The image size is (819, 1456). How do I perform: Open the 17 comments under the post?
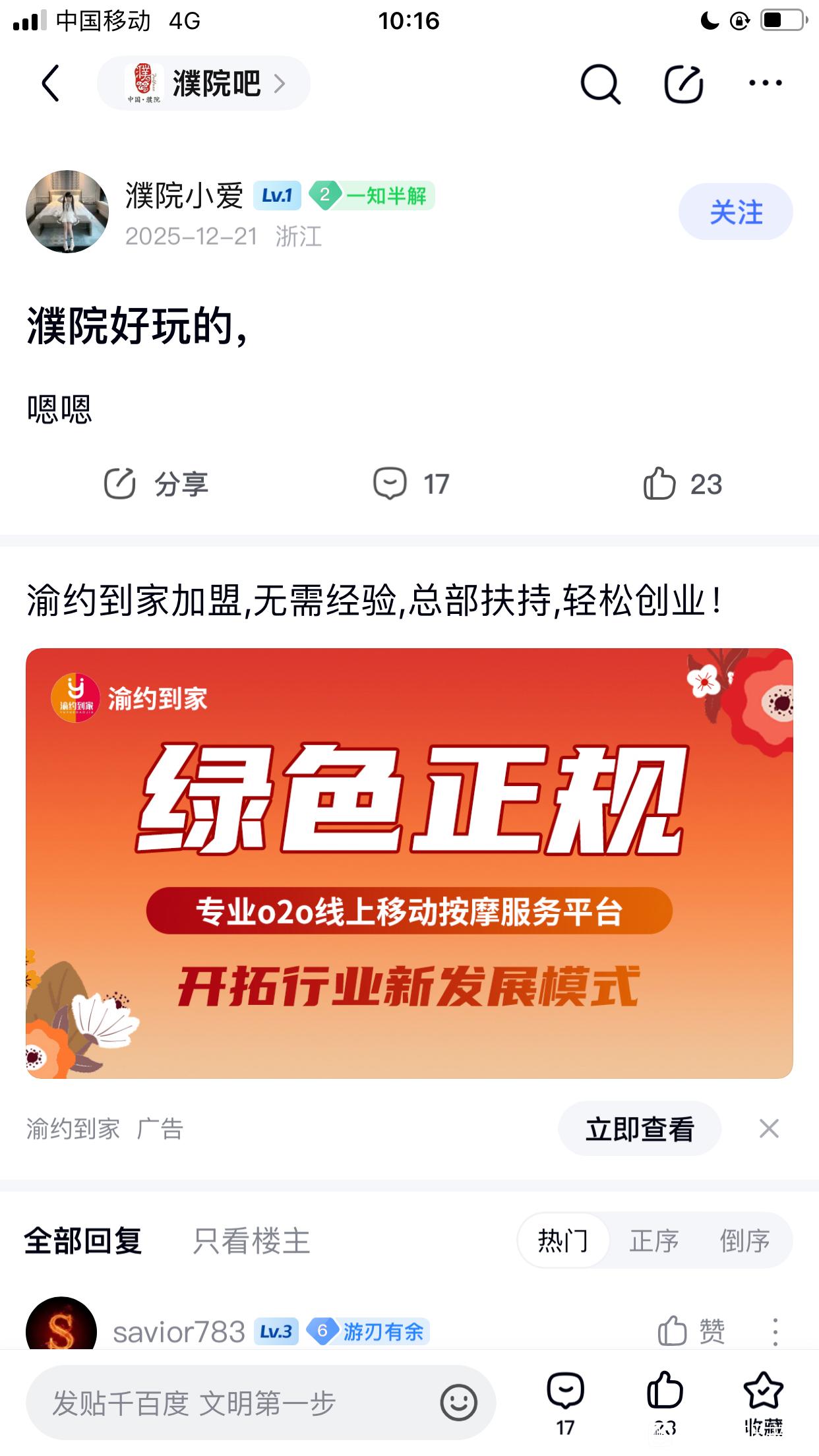(411, 485)
